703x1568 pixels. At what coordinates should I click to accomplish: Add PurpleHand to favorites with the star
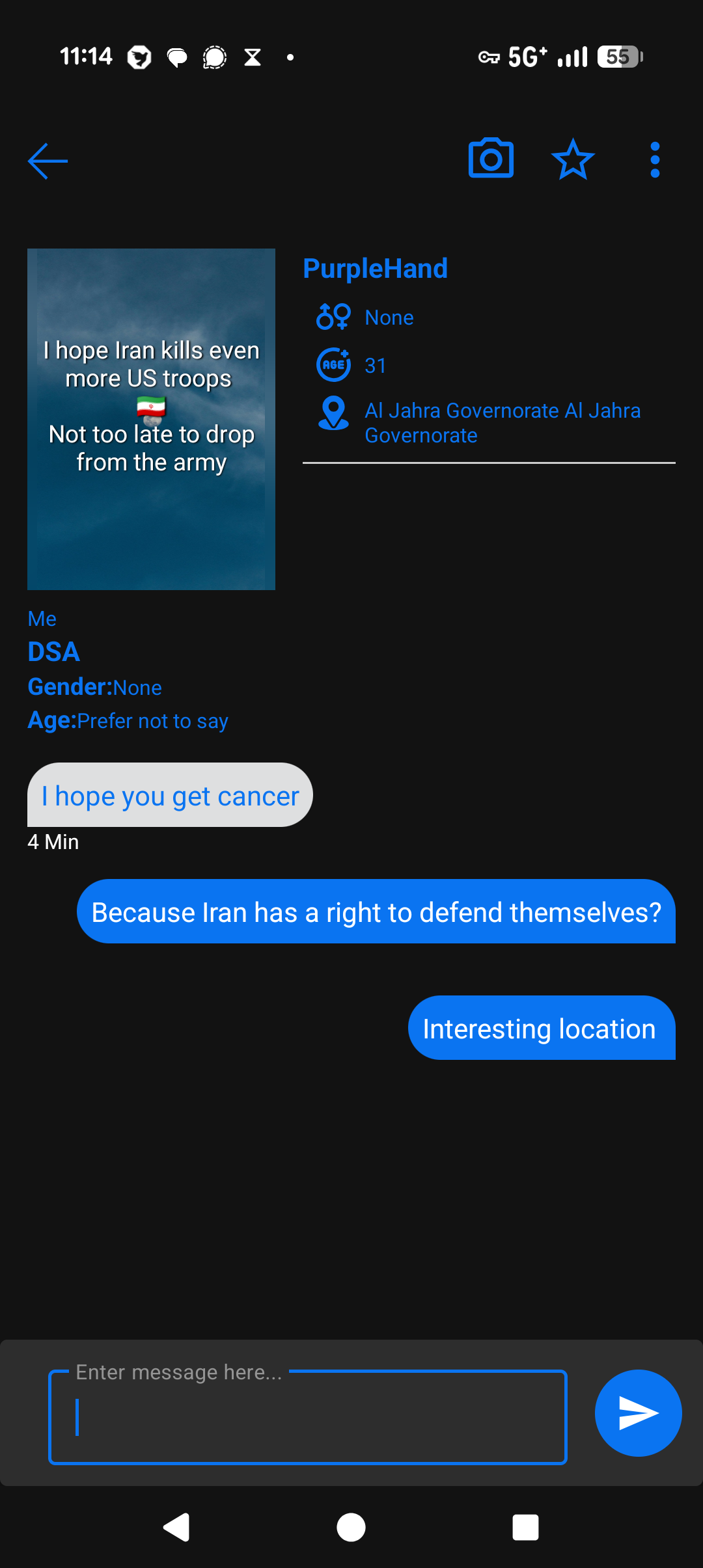tap(573, 159)
